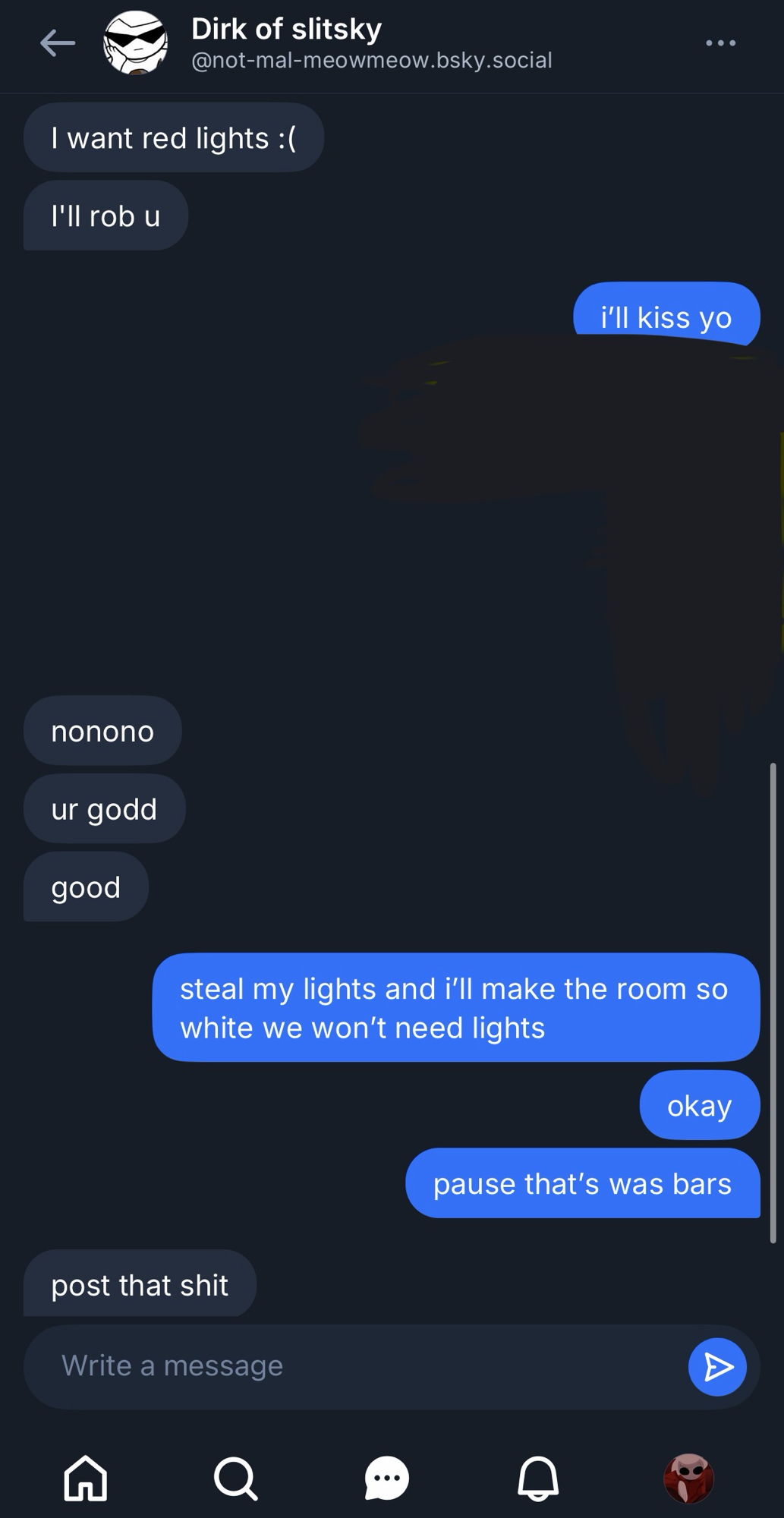Open my profile from bottom bar
784x1518 pixels.
689,1478
